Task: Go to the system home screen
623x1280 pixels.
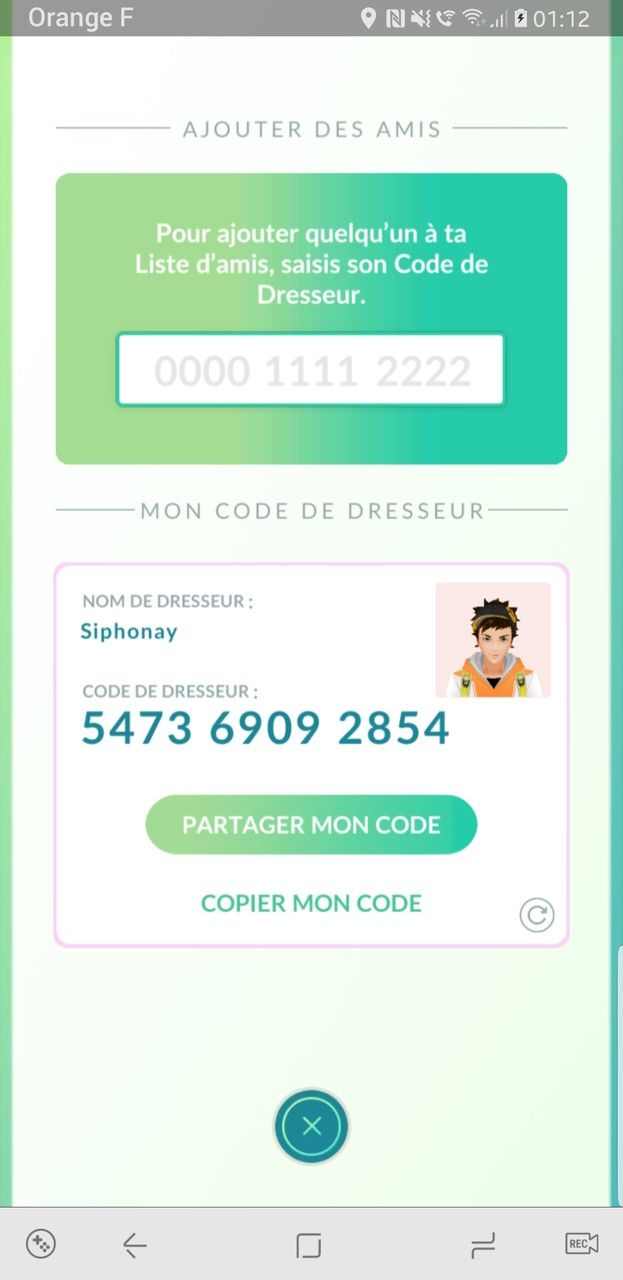Action: click(x=309, y=1245)
